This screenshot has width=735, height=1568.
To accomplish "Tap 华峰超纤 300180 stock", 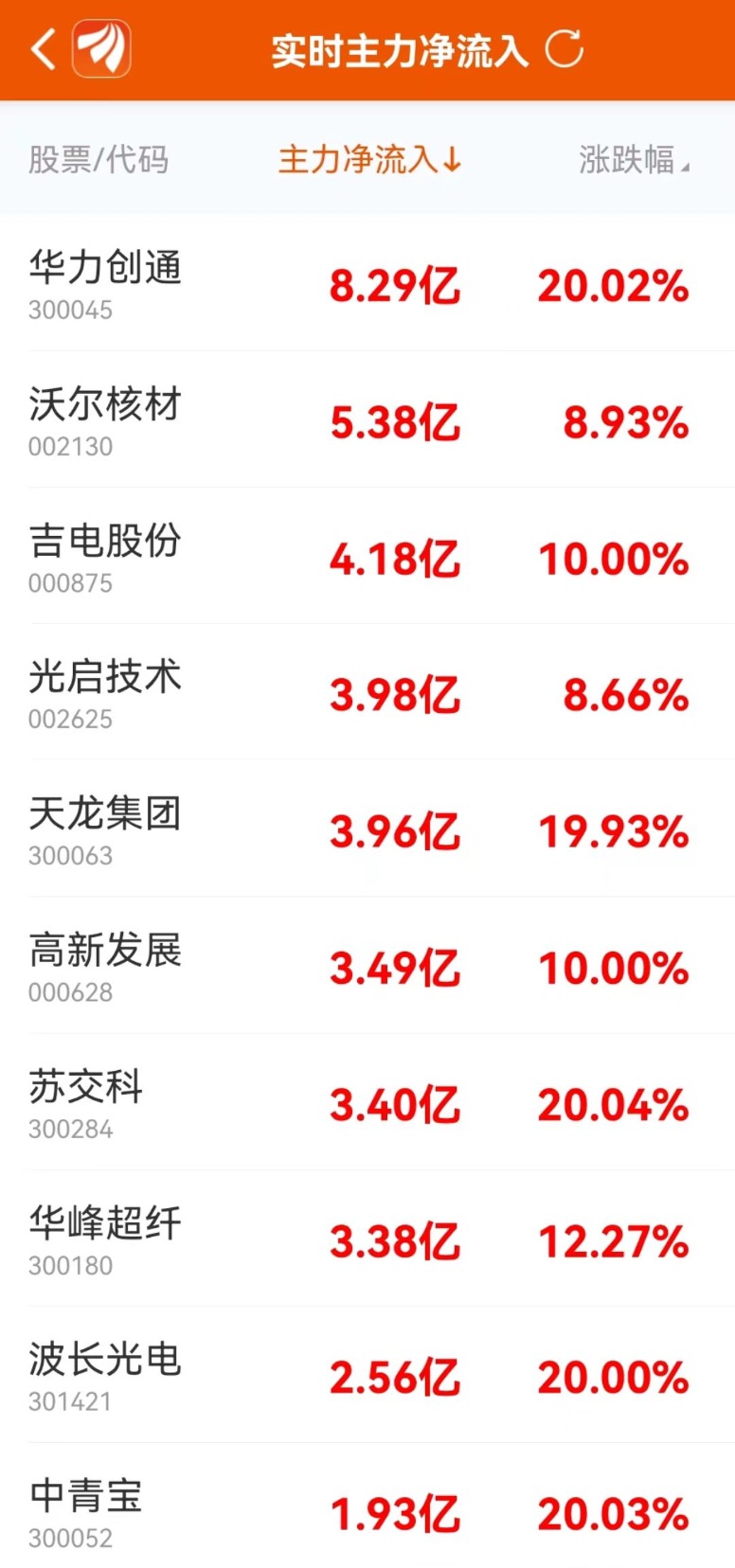I will pyautogui.click(x=104, y=1237).
